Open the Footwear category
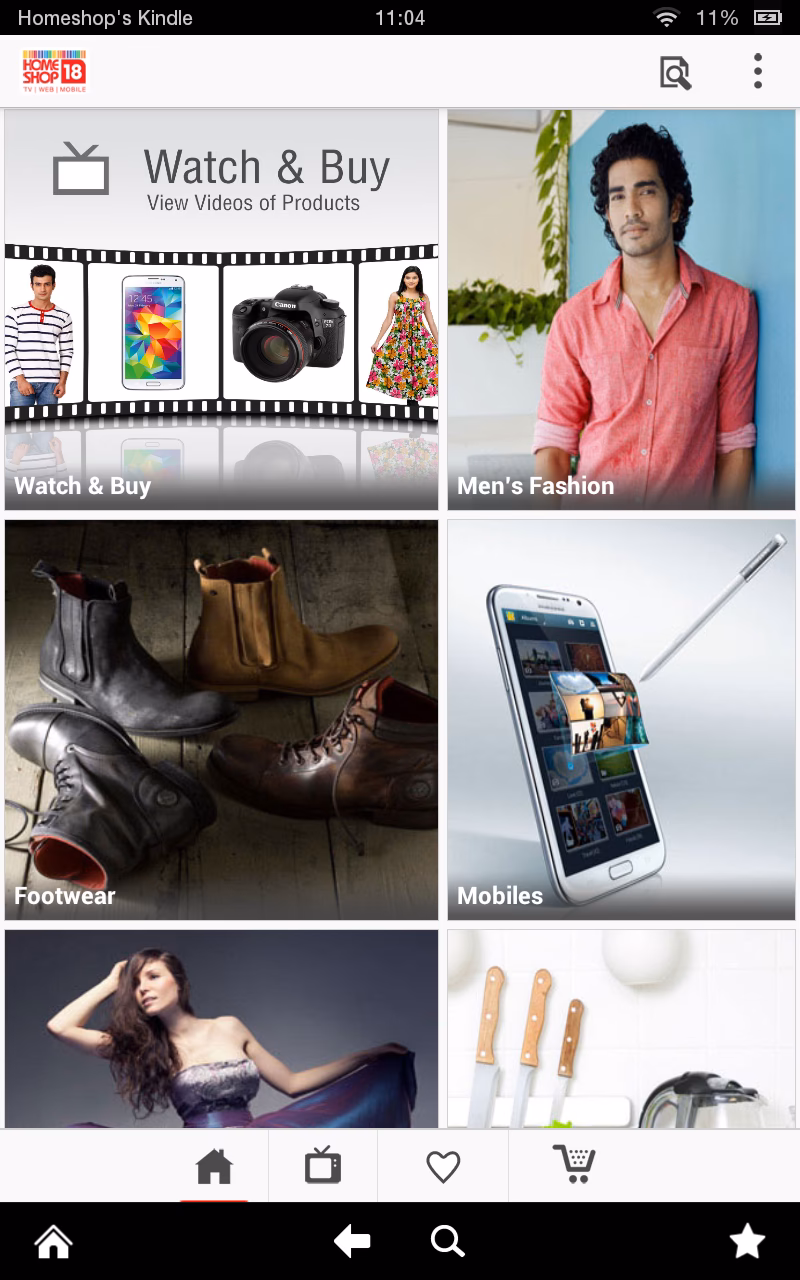The image size is (800, 1280). (x=221, y=720)
